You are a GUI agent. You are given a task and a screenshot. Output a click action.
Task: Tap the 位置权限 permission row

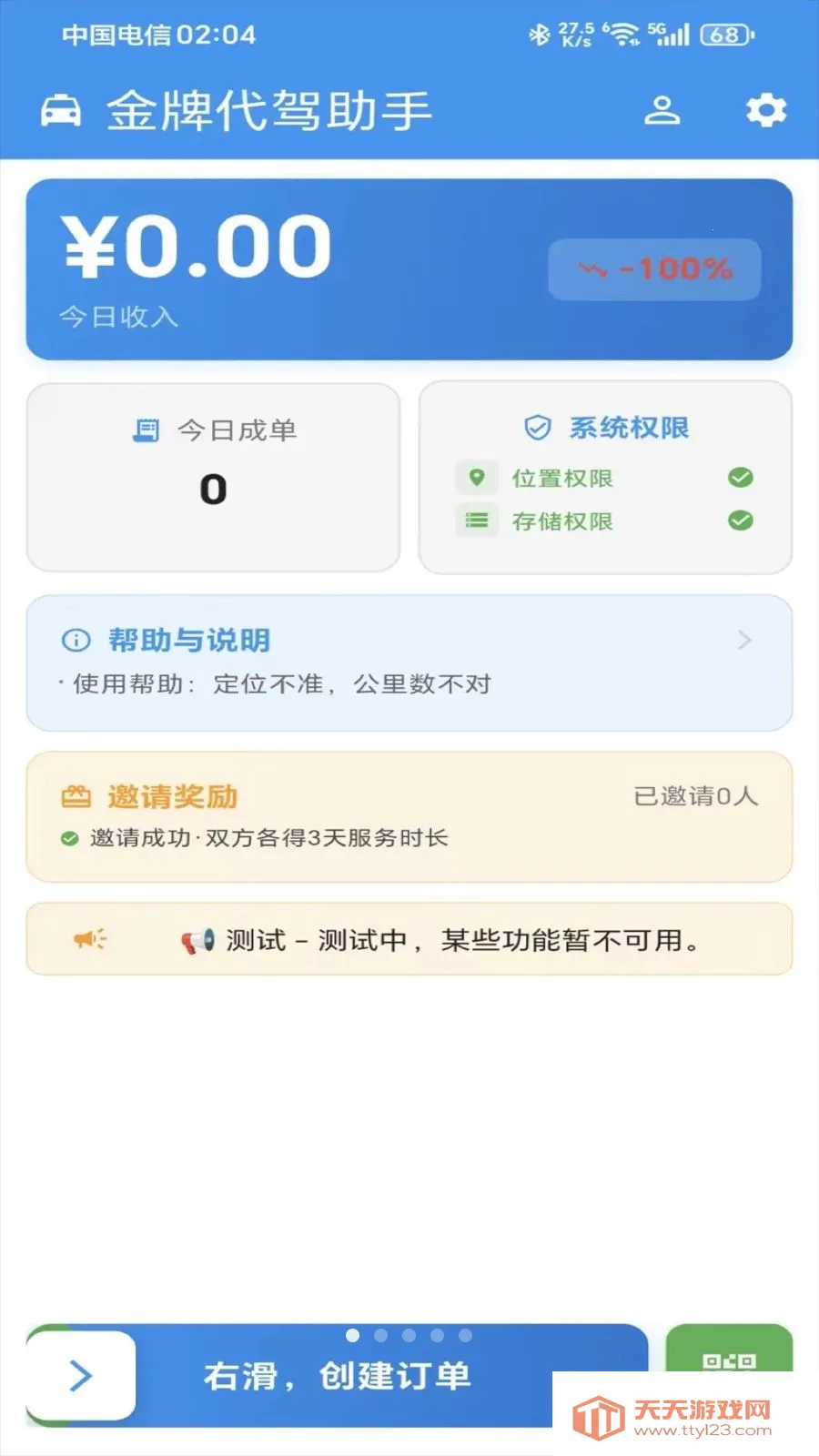[604, 478]
